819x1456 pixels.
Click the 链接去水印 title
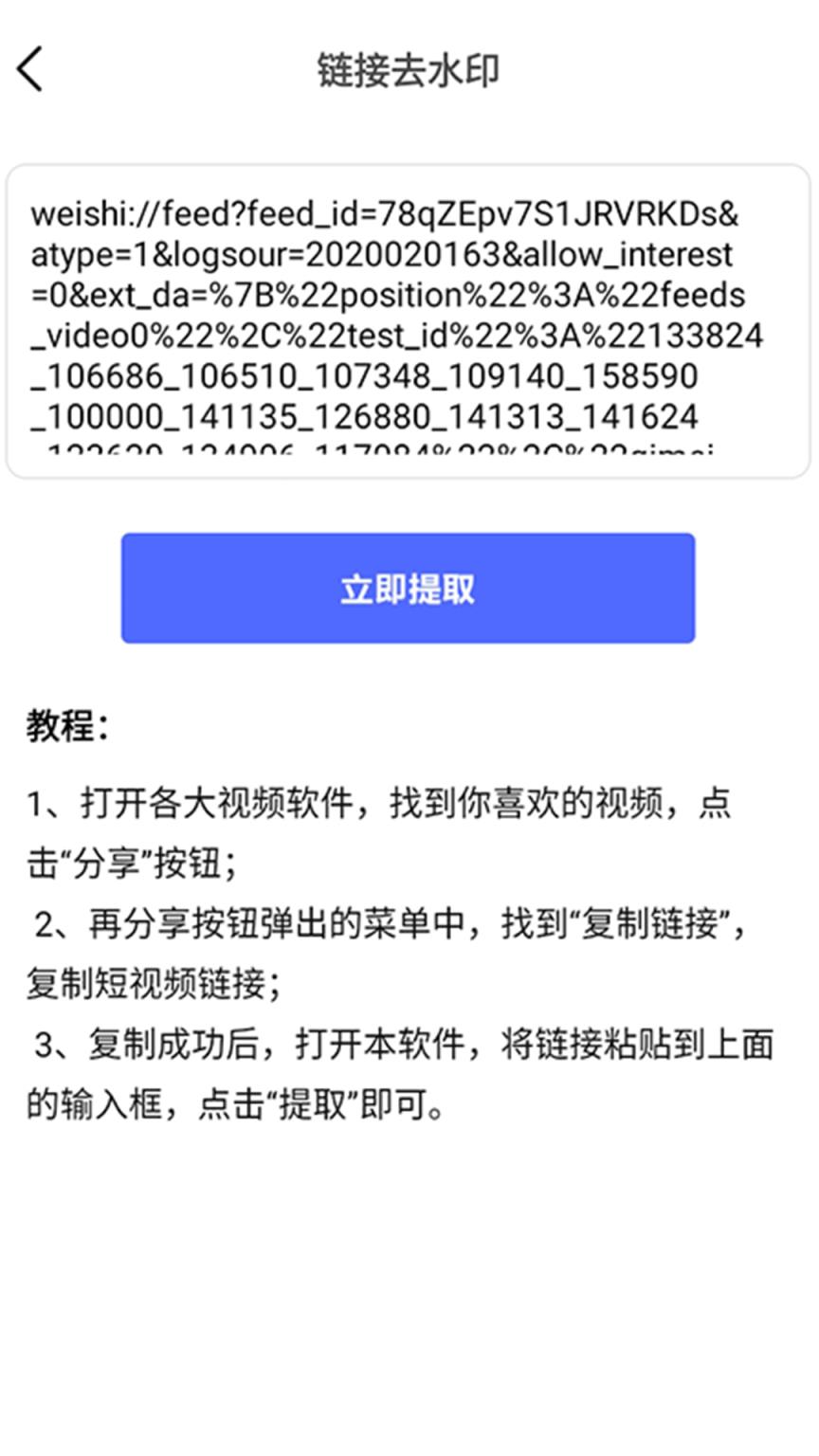pos(409,68)
